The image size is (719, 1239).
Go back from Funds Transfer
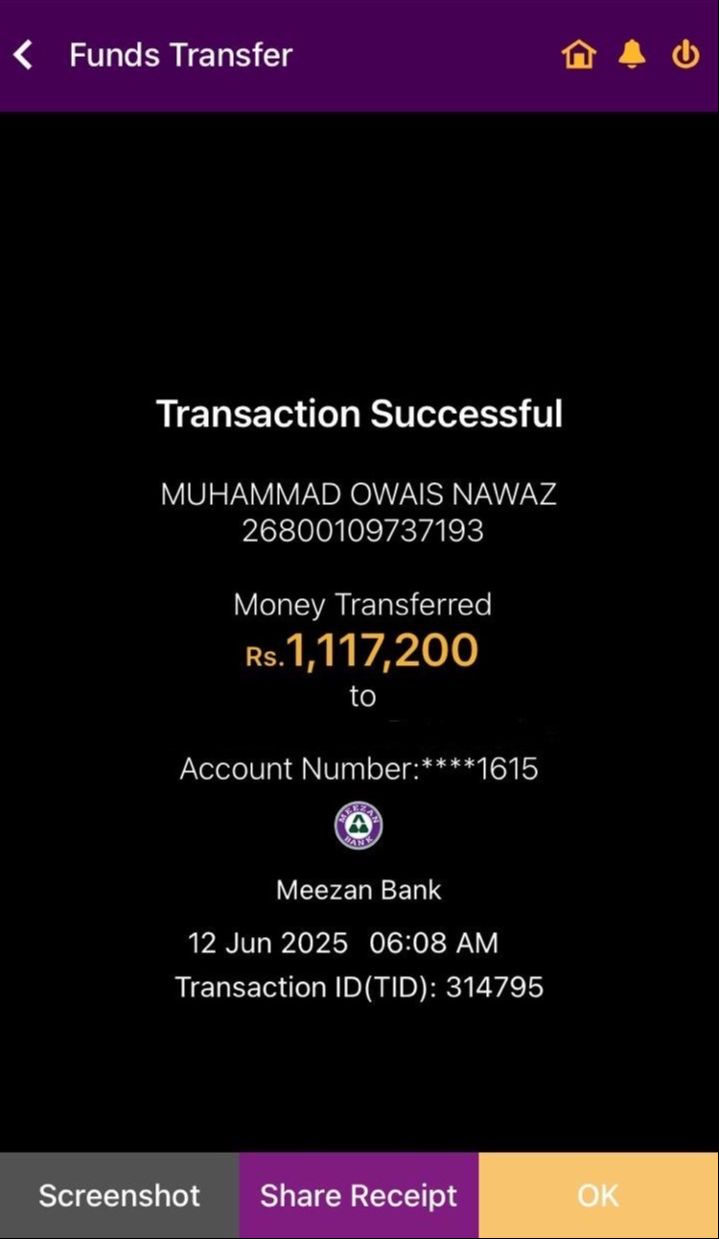[x=24, y=55]
